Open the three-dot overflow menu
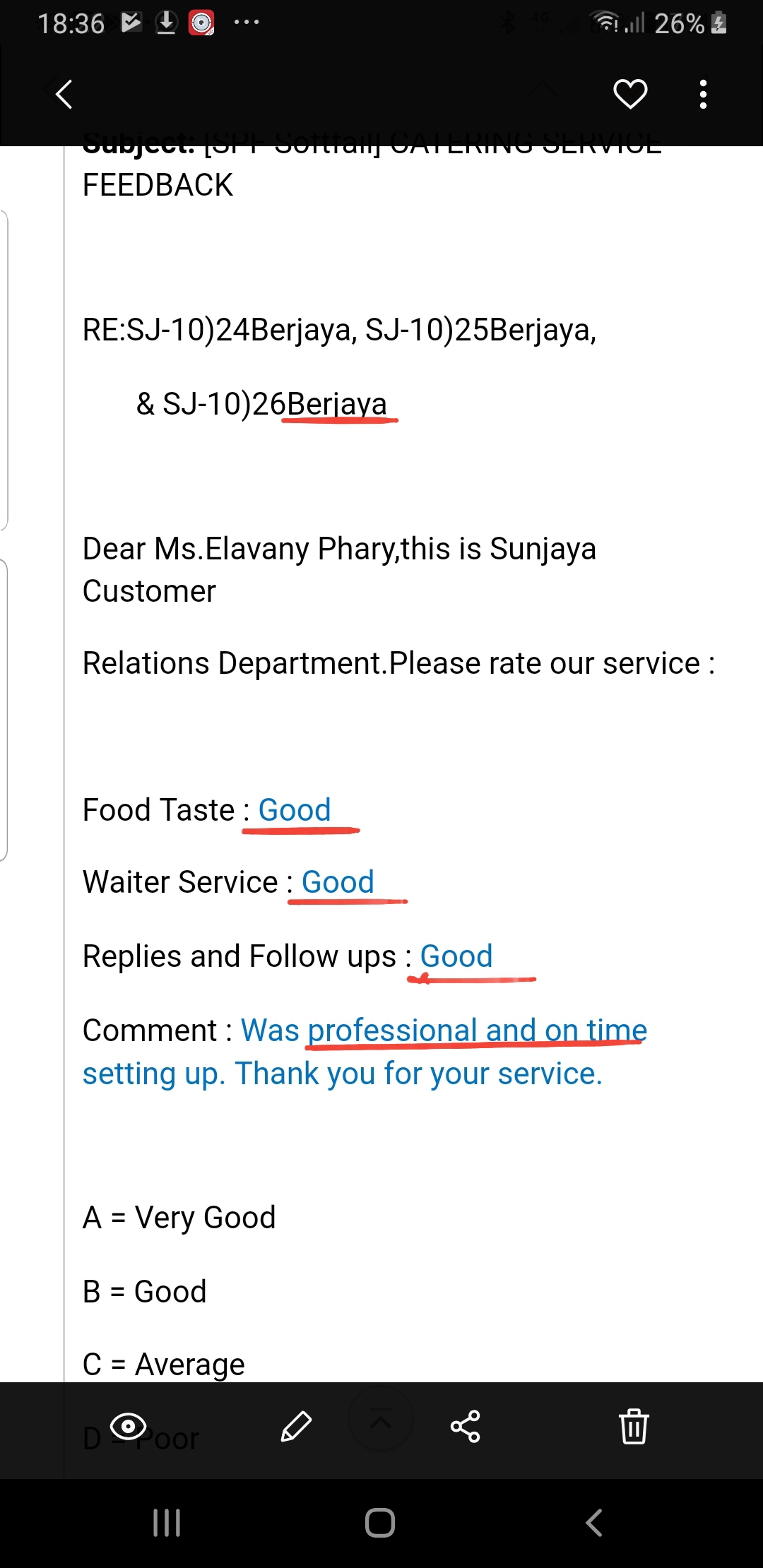This screenshot has width=763, height=1568. point(703,94)
